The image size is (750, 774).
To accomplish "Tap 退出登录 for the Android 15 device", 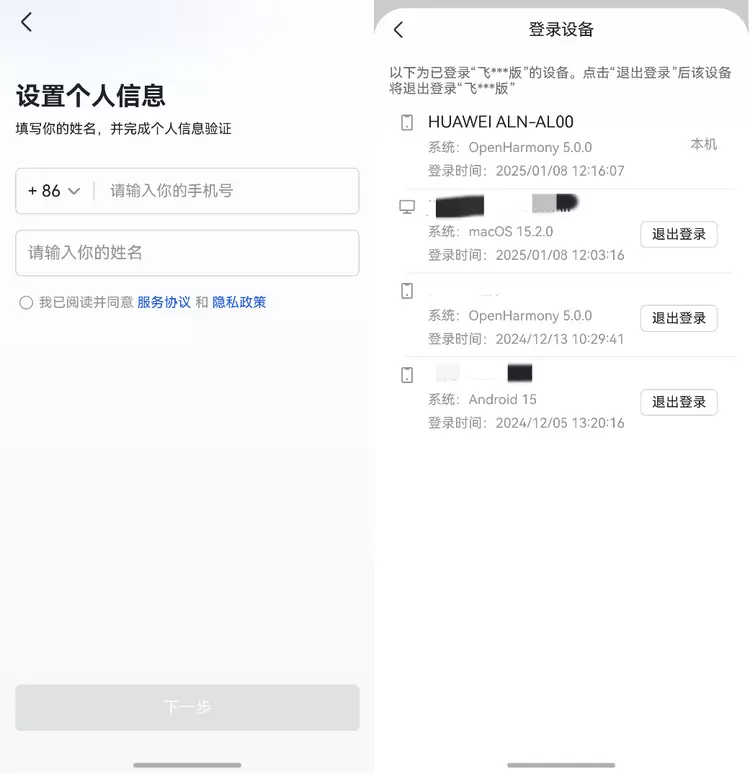I will [x=678, y=402].
